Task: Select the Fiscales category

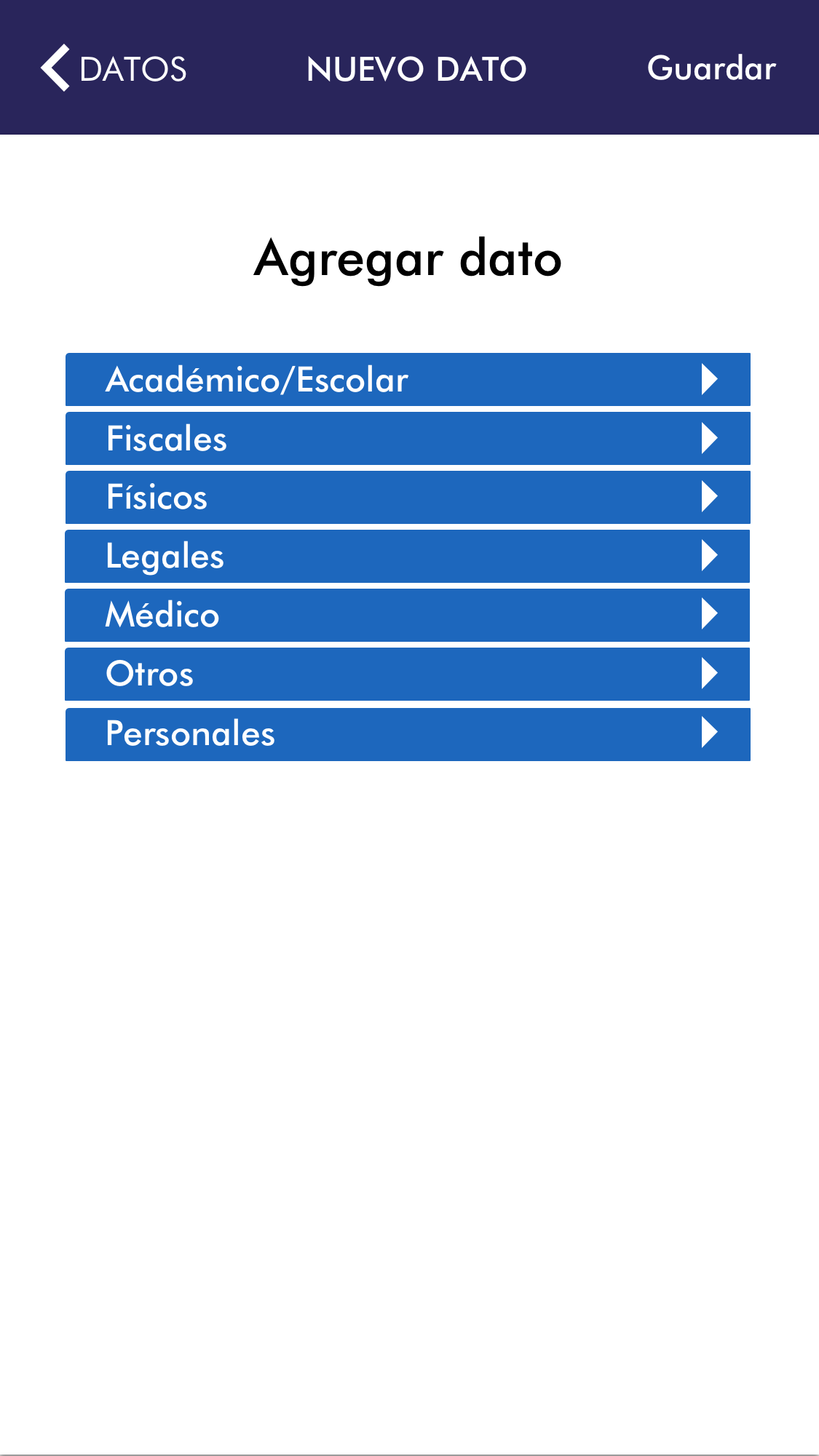Action: click(x=408, y=439)
